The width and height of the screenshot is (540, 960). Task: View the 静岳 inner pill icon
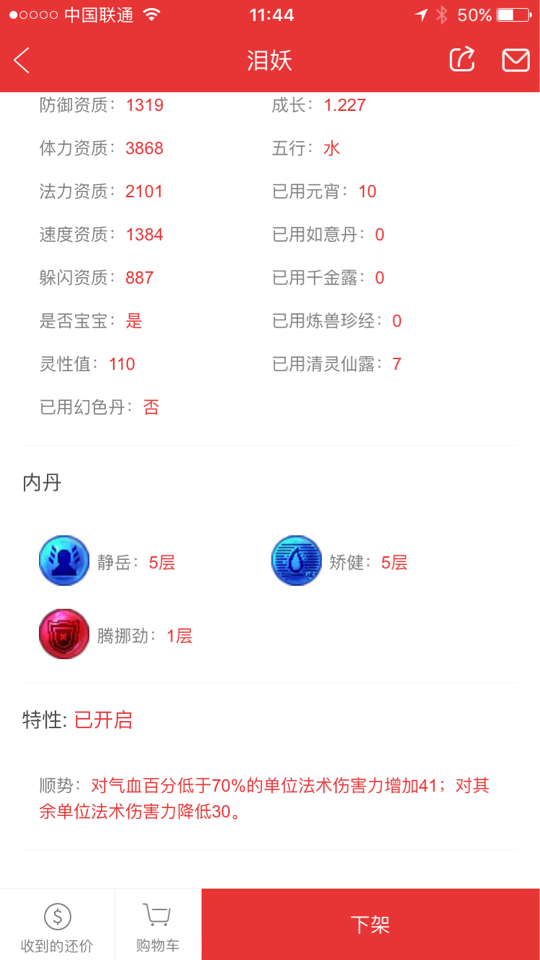tap(64, 560)
